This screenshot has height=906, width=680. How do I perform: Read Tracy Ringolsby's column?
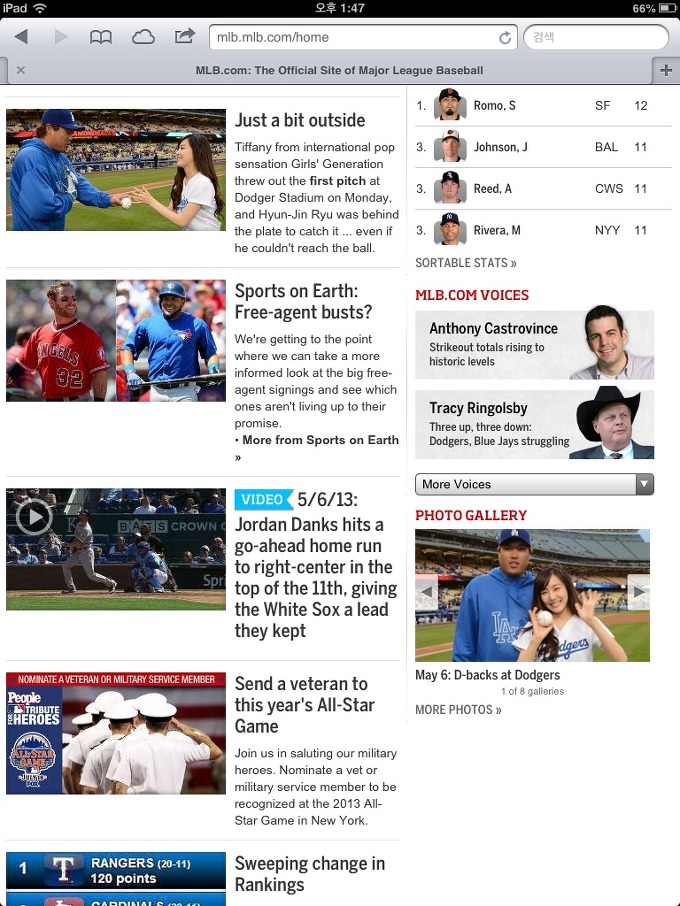[534, 424]
